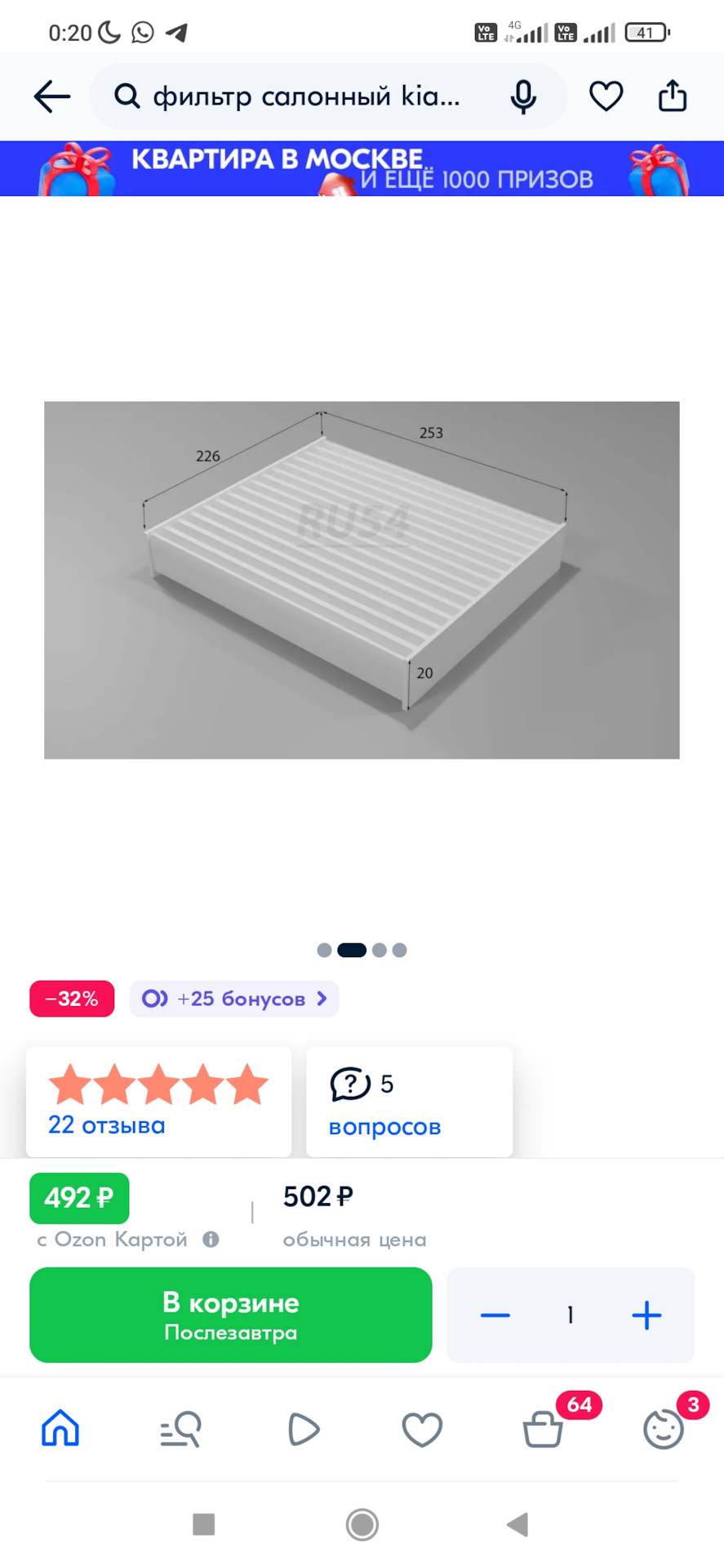The height and width of the screenshot is (1568, 724).
Task: Open the product image with filter dimensions
Action: [362, 580]
